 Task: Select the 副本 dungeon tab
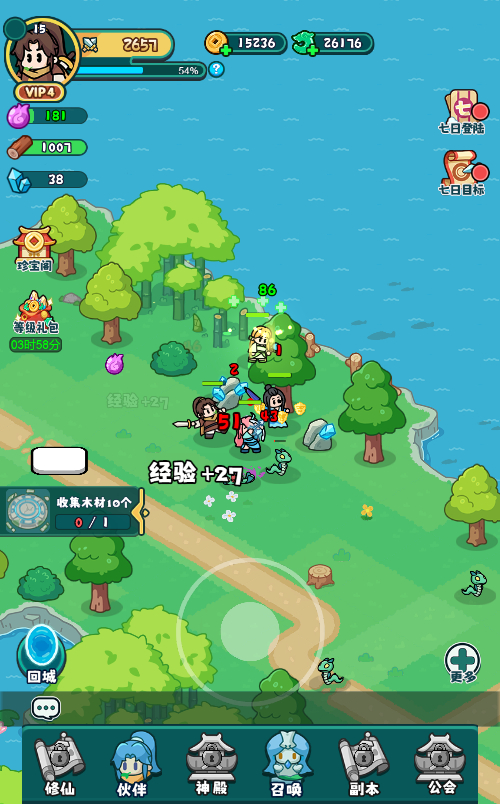coord(364,765)
